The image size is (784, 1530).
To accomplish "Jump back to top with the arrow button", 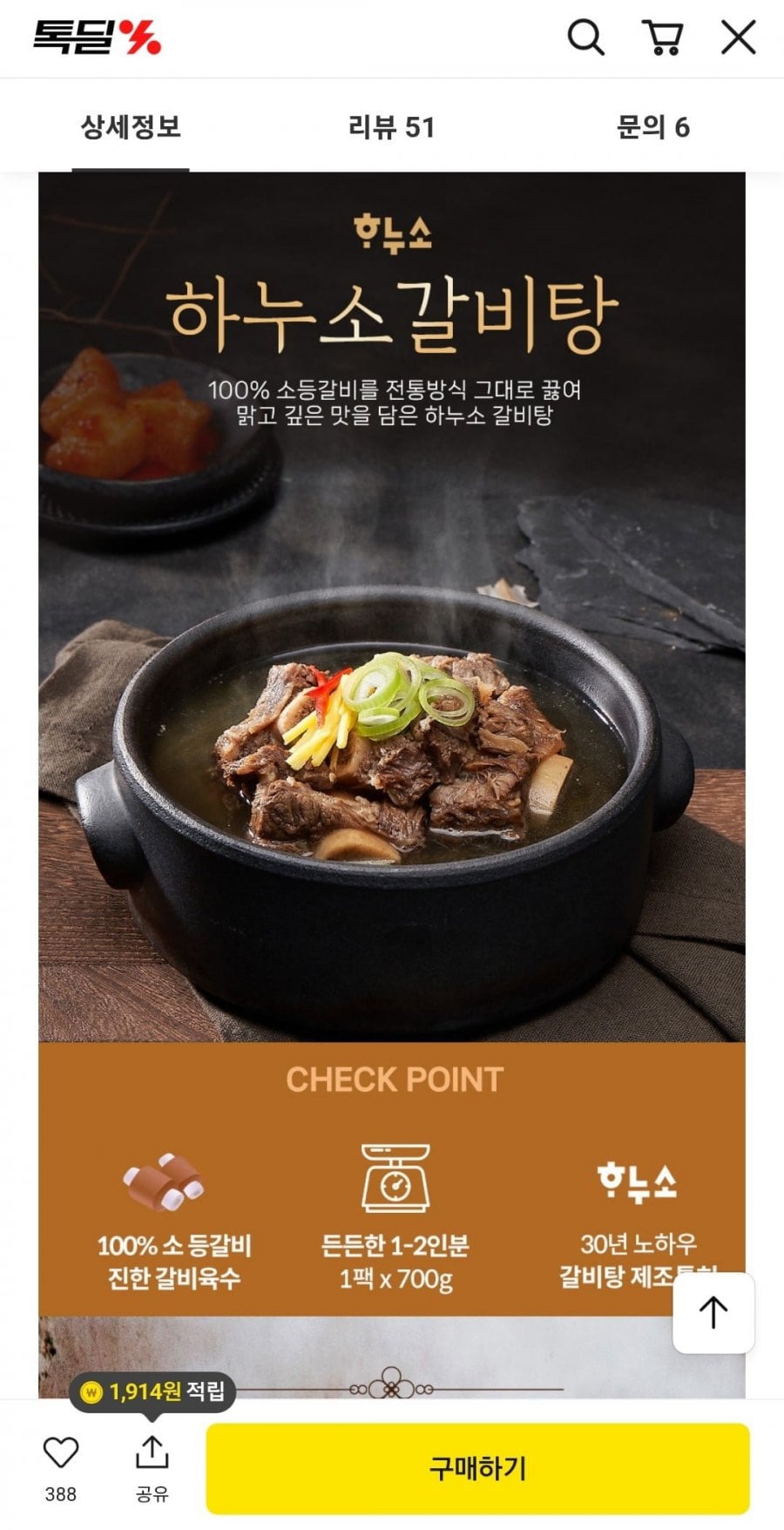I will tap(713, 1312).
